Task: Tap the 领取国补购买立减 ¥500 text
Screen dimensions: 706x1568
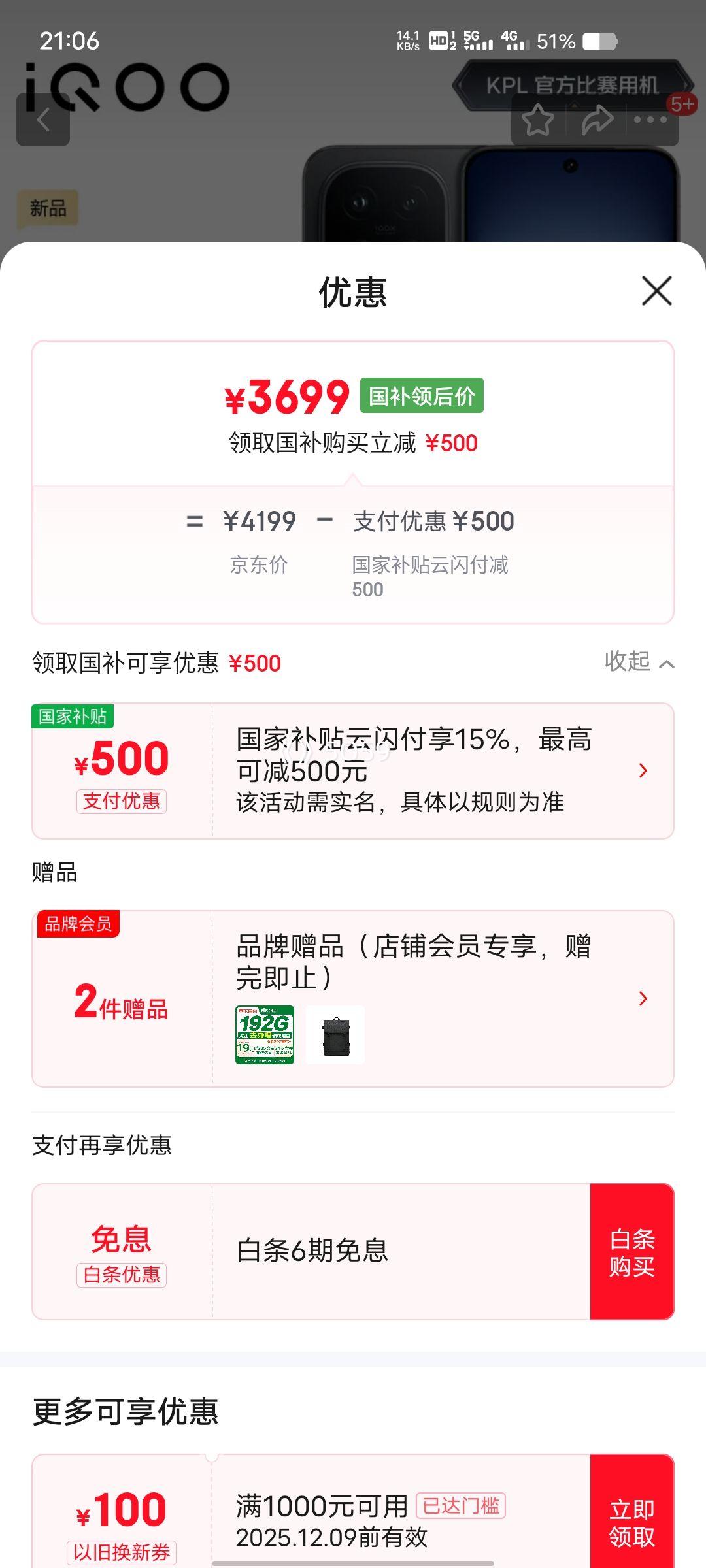Action: 352,443
